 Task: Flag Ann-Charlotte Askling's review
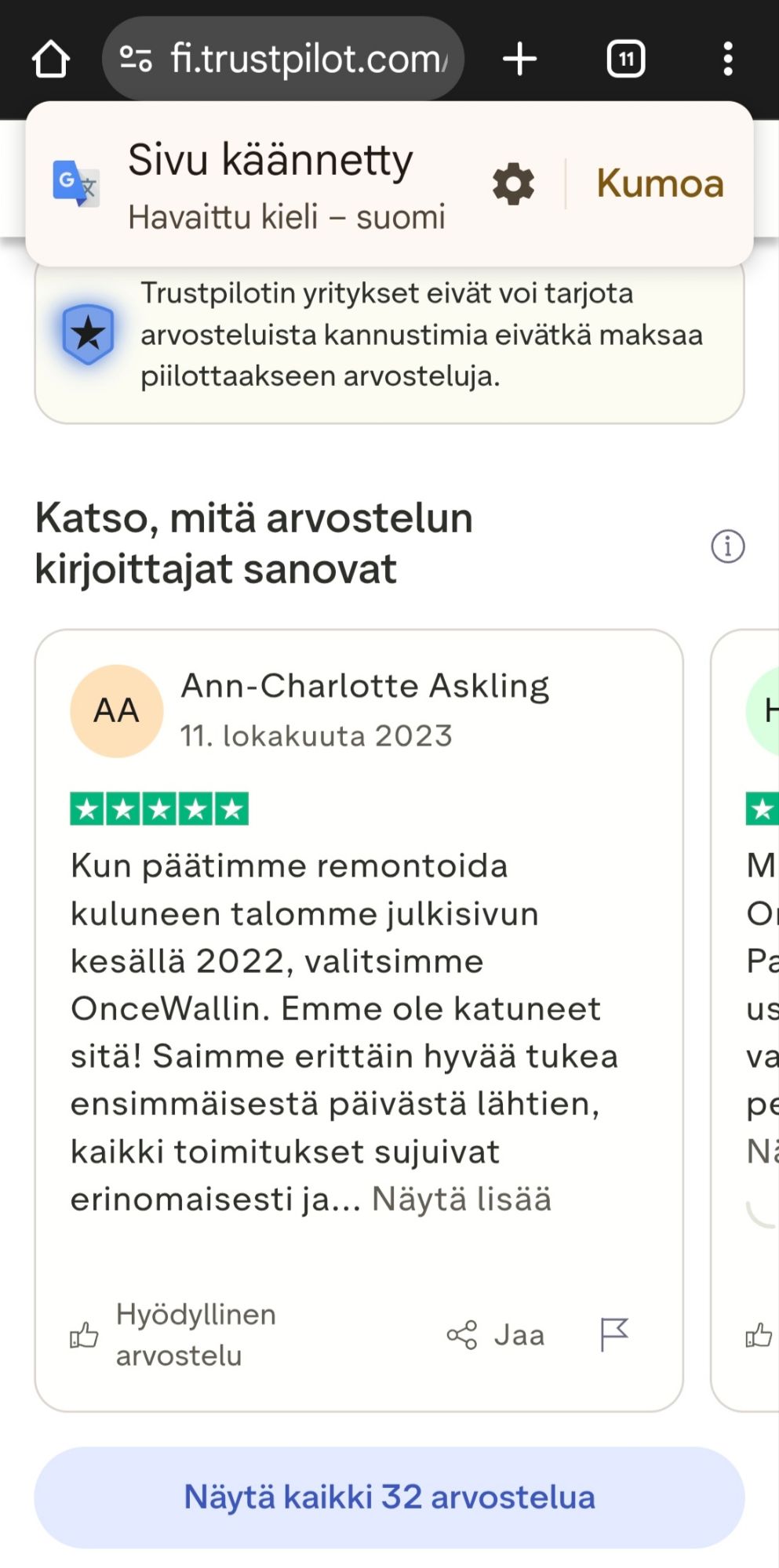[x=613, y=1334]
